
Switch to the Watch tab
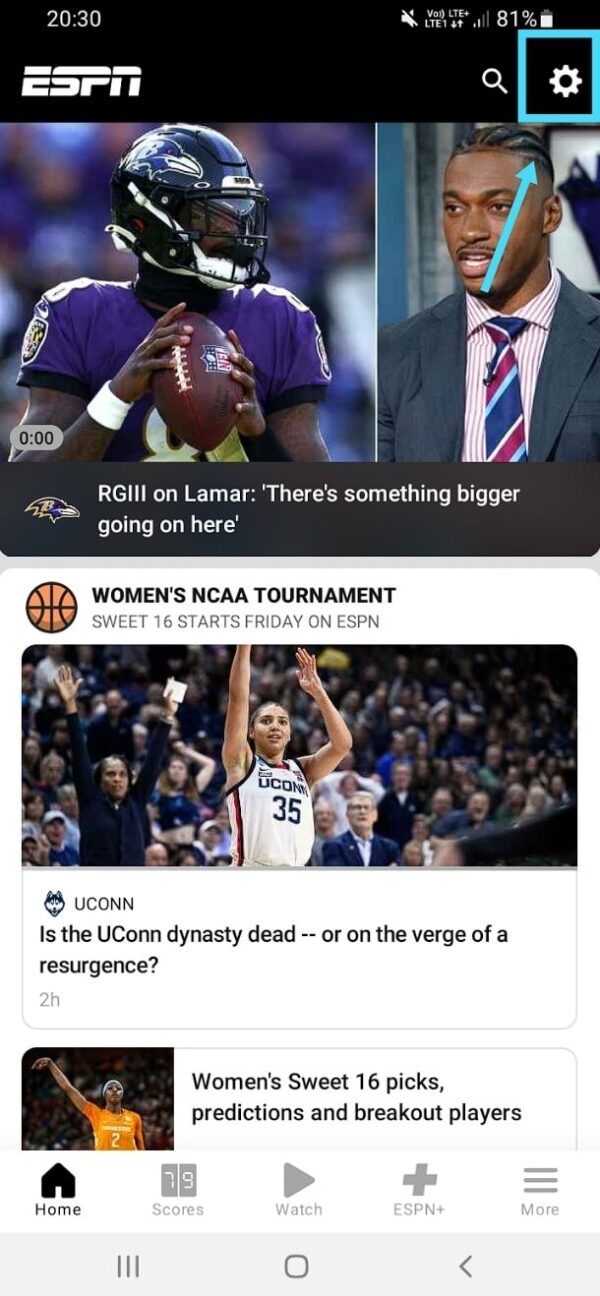[x=299, y=1190]
